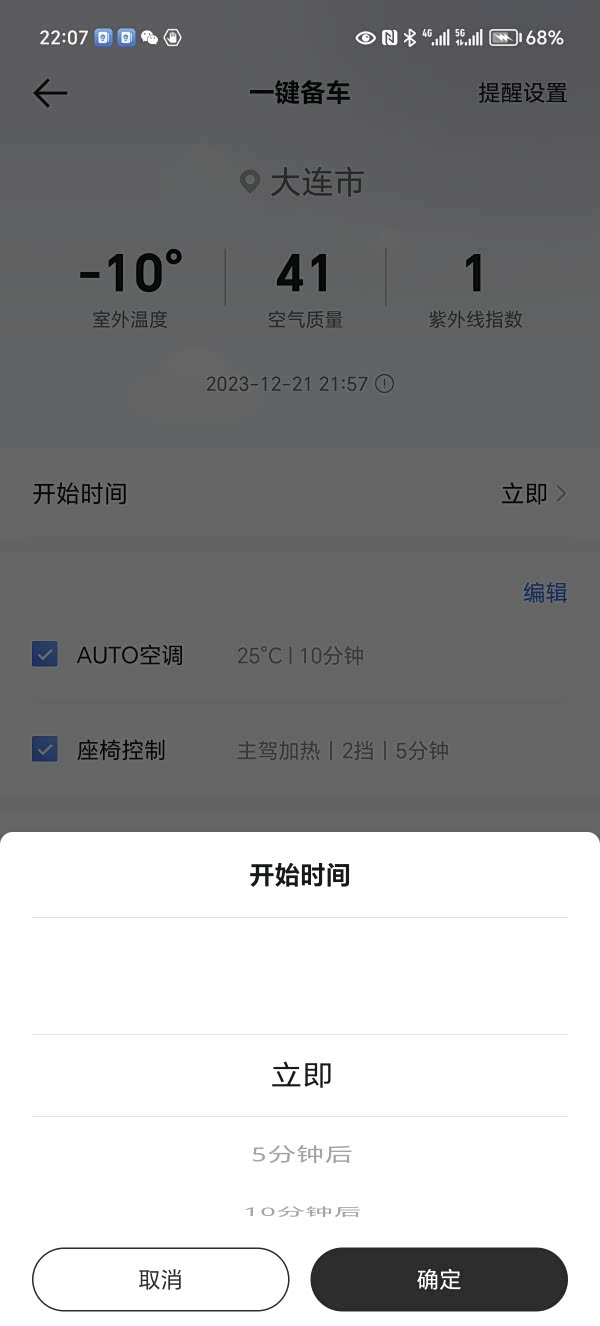Uncheck the 座椅控制 checkbox
Screen dimensions: 600x1326
click(x=45, y=749)
